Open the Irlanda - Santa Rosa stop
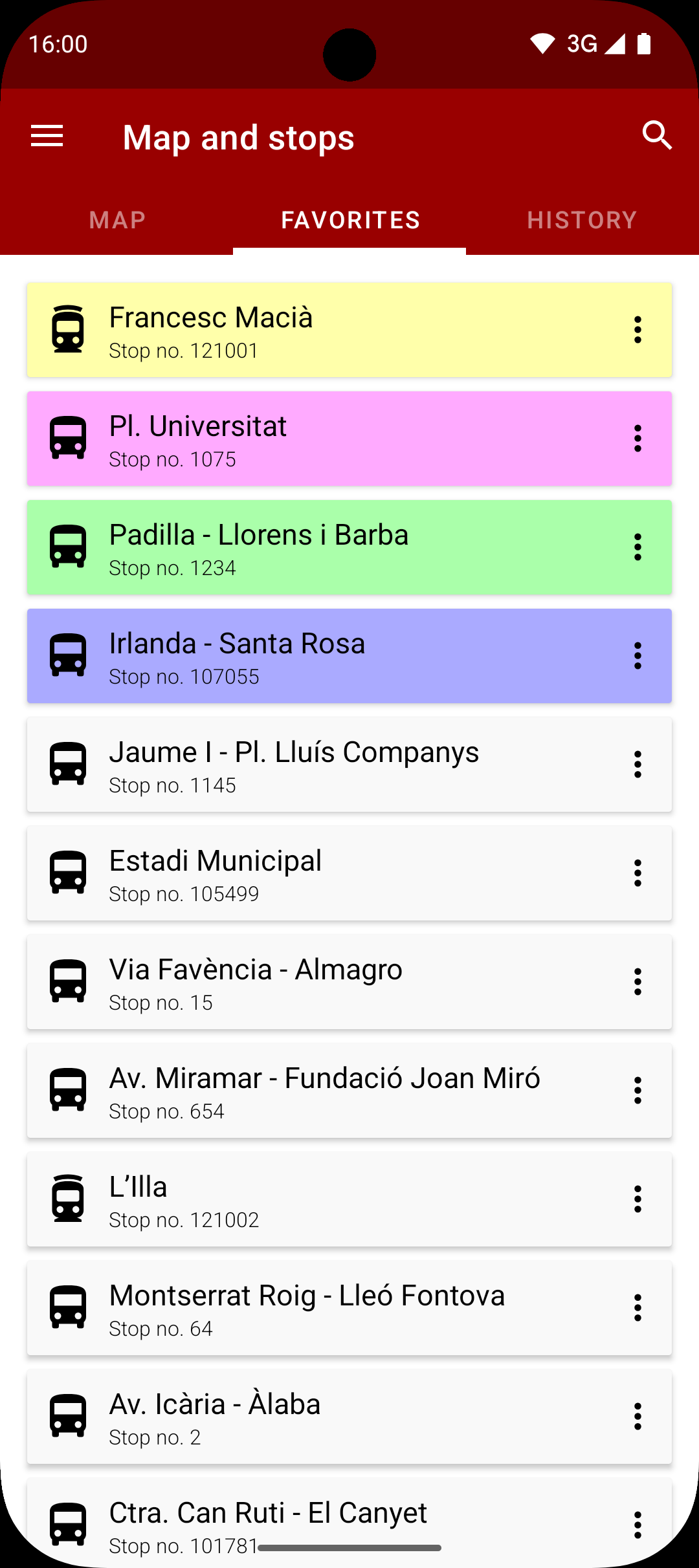The image size is (699, 1568). click(x=324, y=657)
